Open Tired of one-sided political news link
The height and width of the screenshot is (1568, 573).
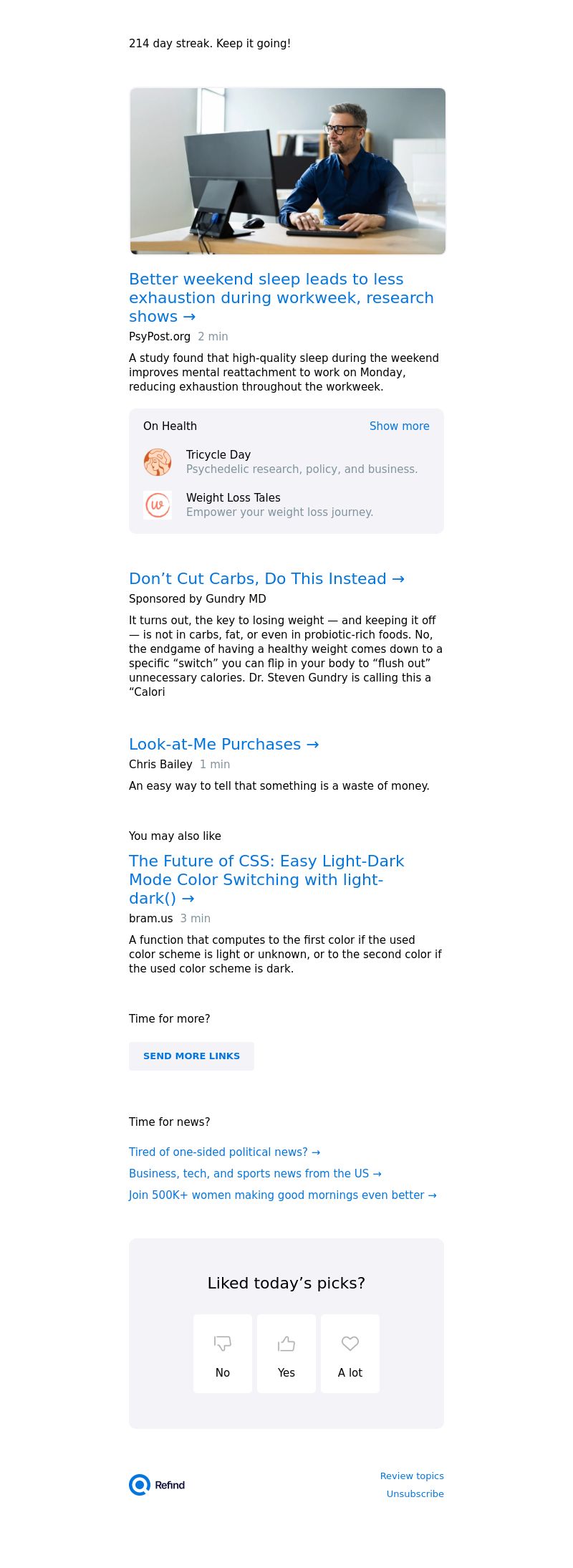pyautogui.click(x=224, y=1152)
